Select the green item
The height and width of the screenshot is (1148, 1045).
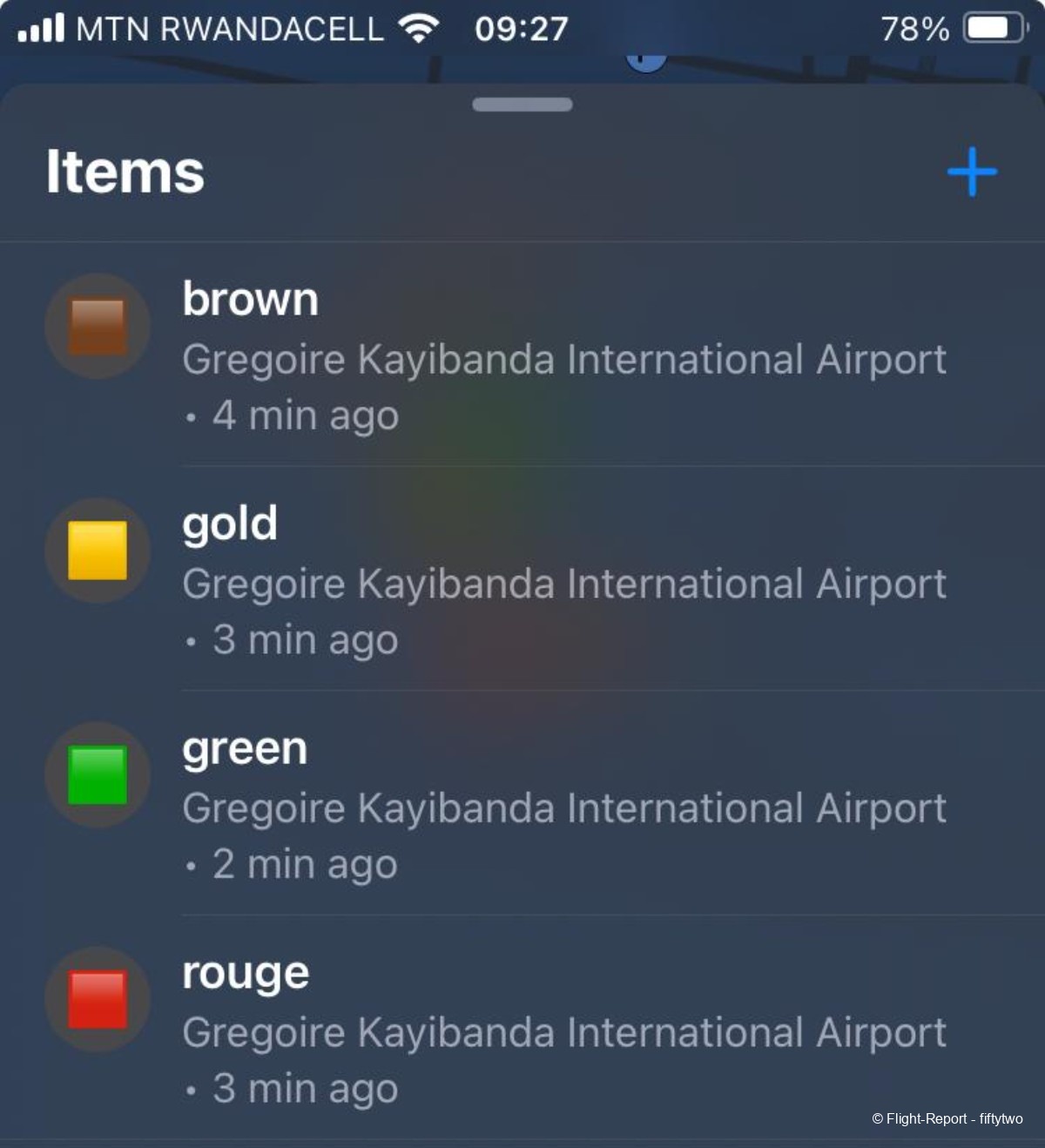[x=522, y=803]
